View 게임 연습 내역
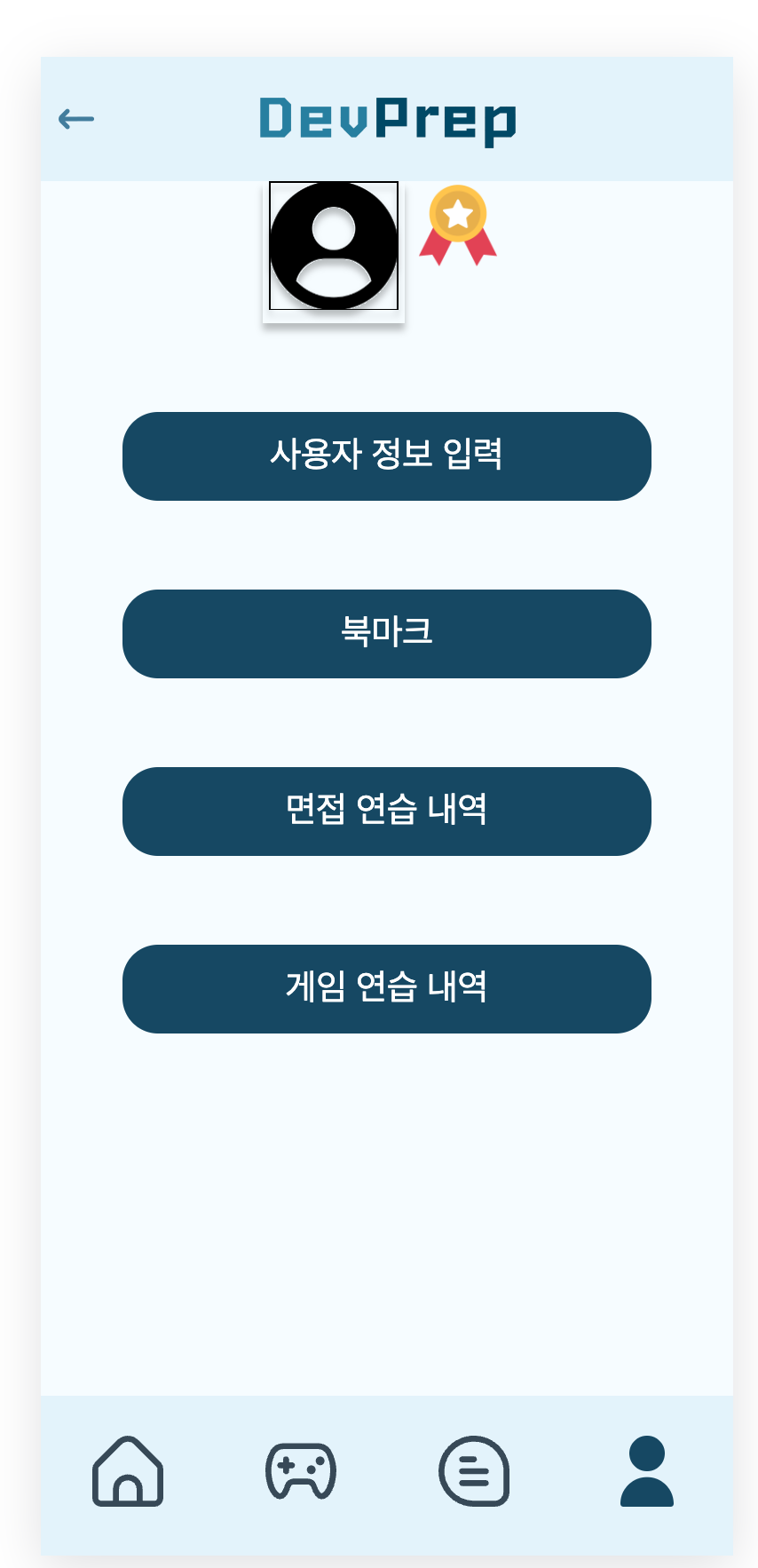 (x=387, y=989)
